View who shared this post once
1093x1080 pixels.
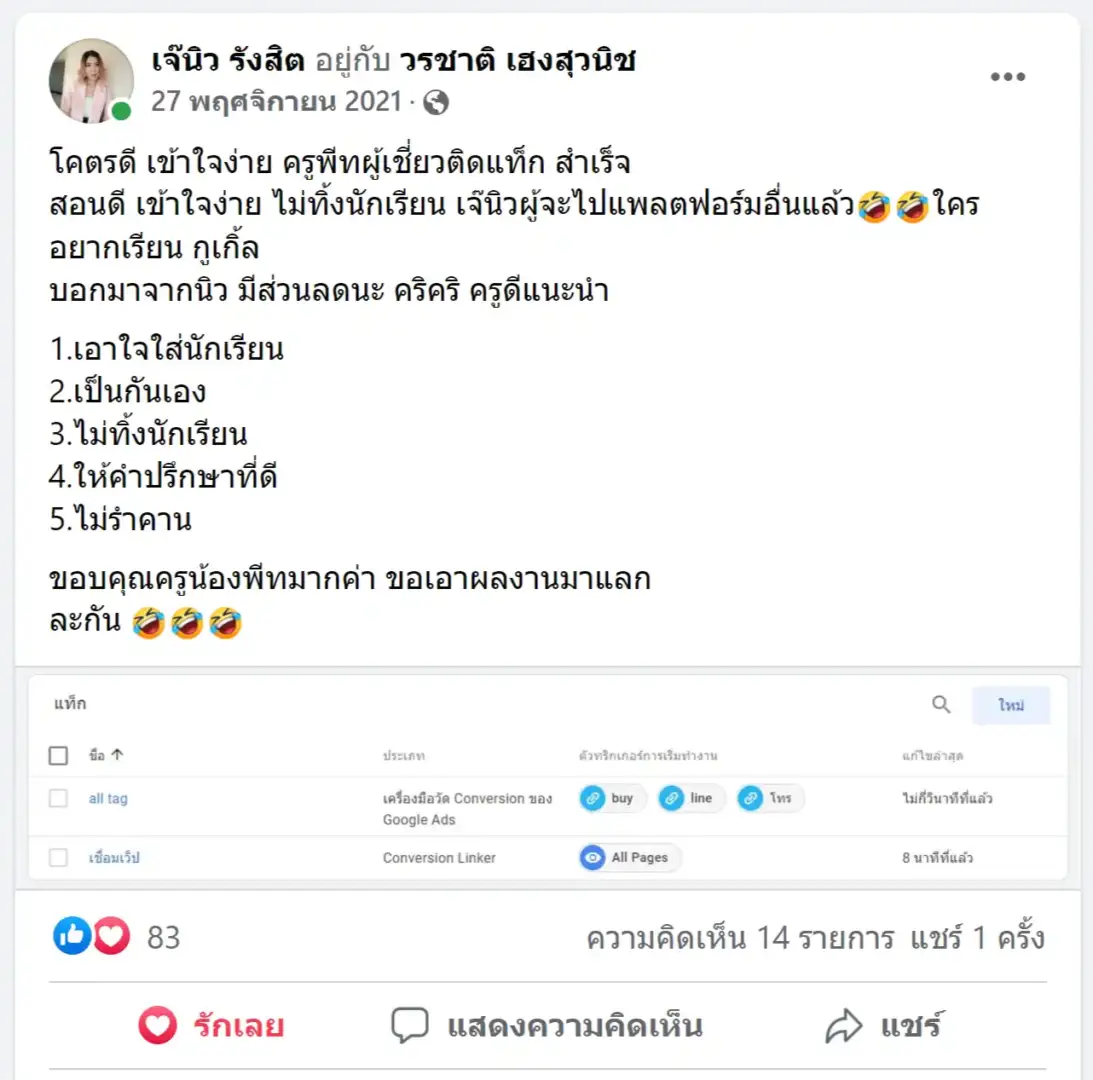tap(977, 938)
